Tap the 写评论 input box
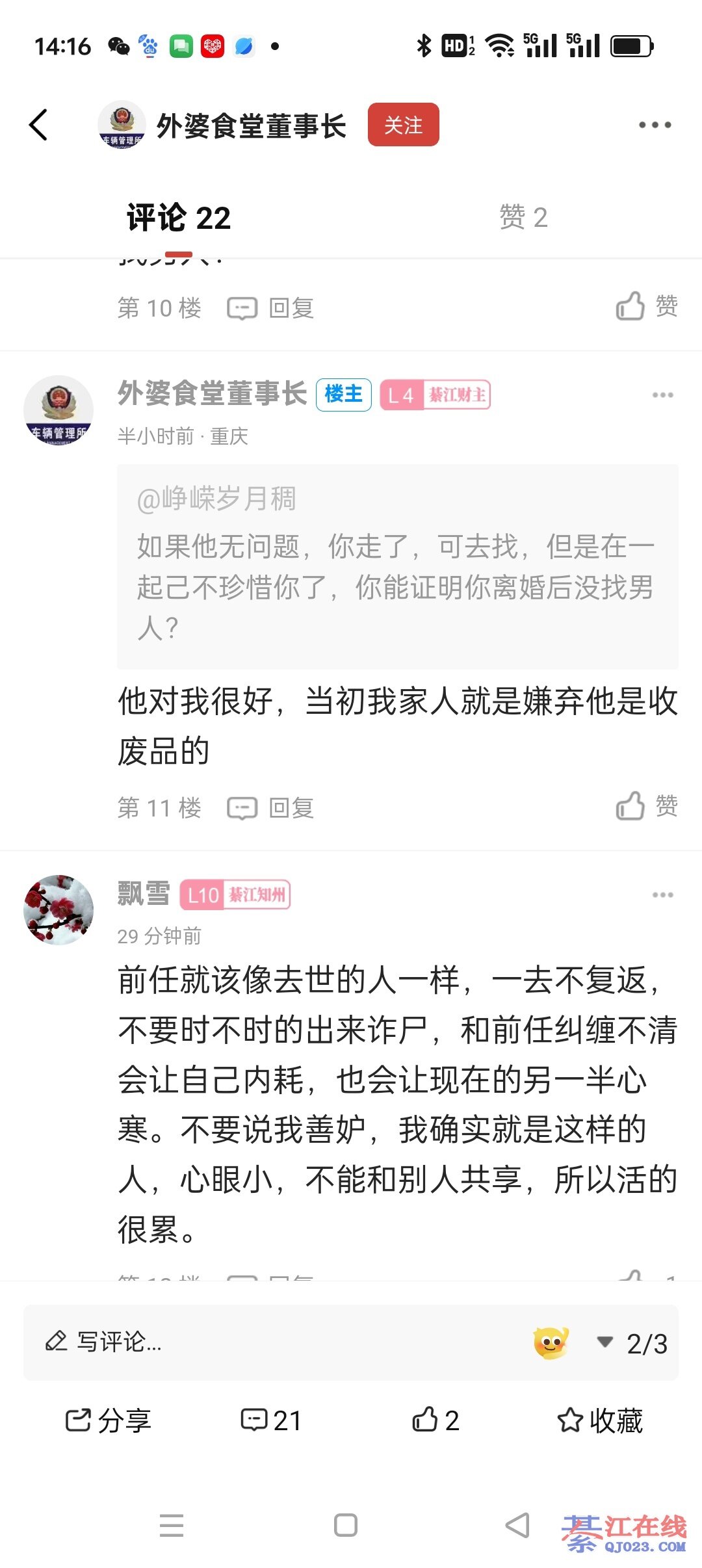The image size is (702, 1568). 260,1342
